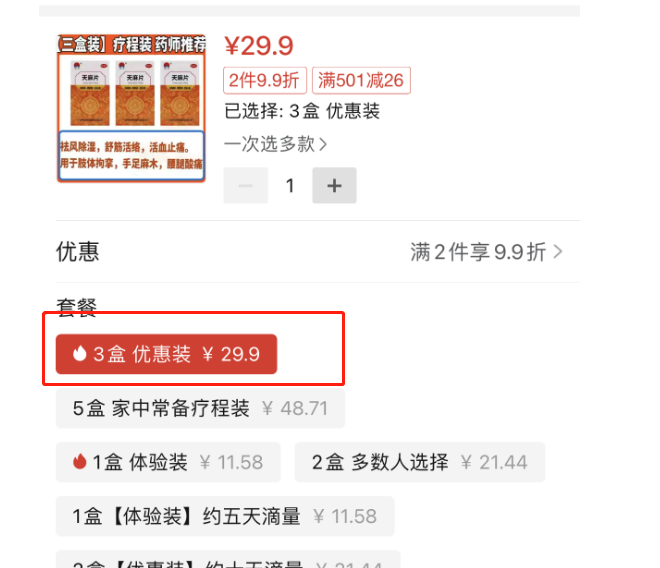Increase quantity with the plus button
Image resolution: width=660 pixels, height=568 pixels.
334,185
